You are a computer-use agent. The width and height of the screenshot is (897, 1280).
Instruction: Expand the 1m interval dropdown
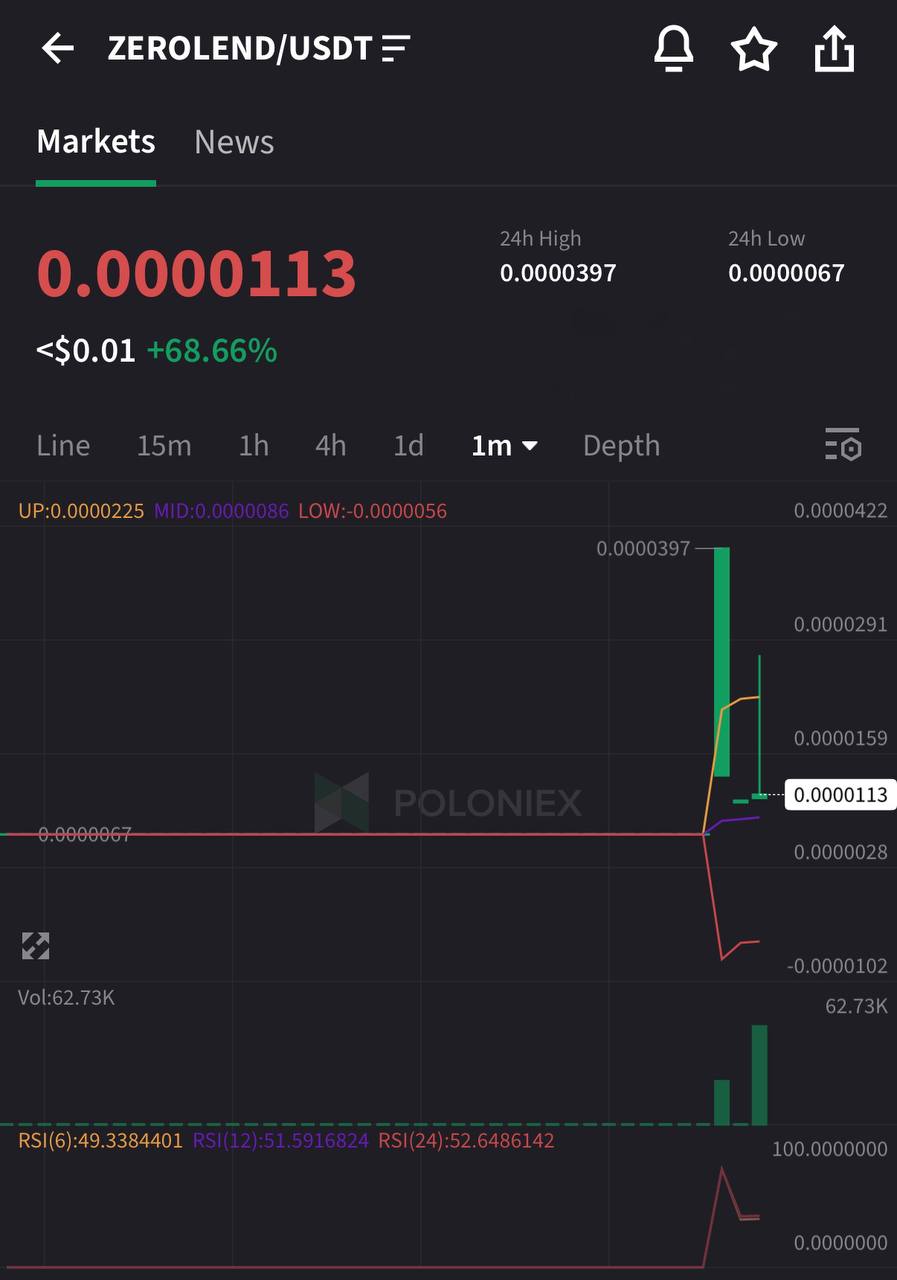[504, 446]
